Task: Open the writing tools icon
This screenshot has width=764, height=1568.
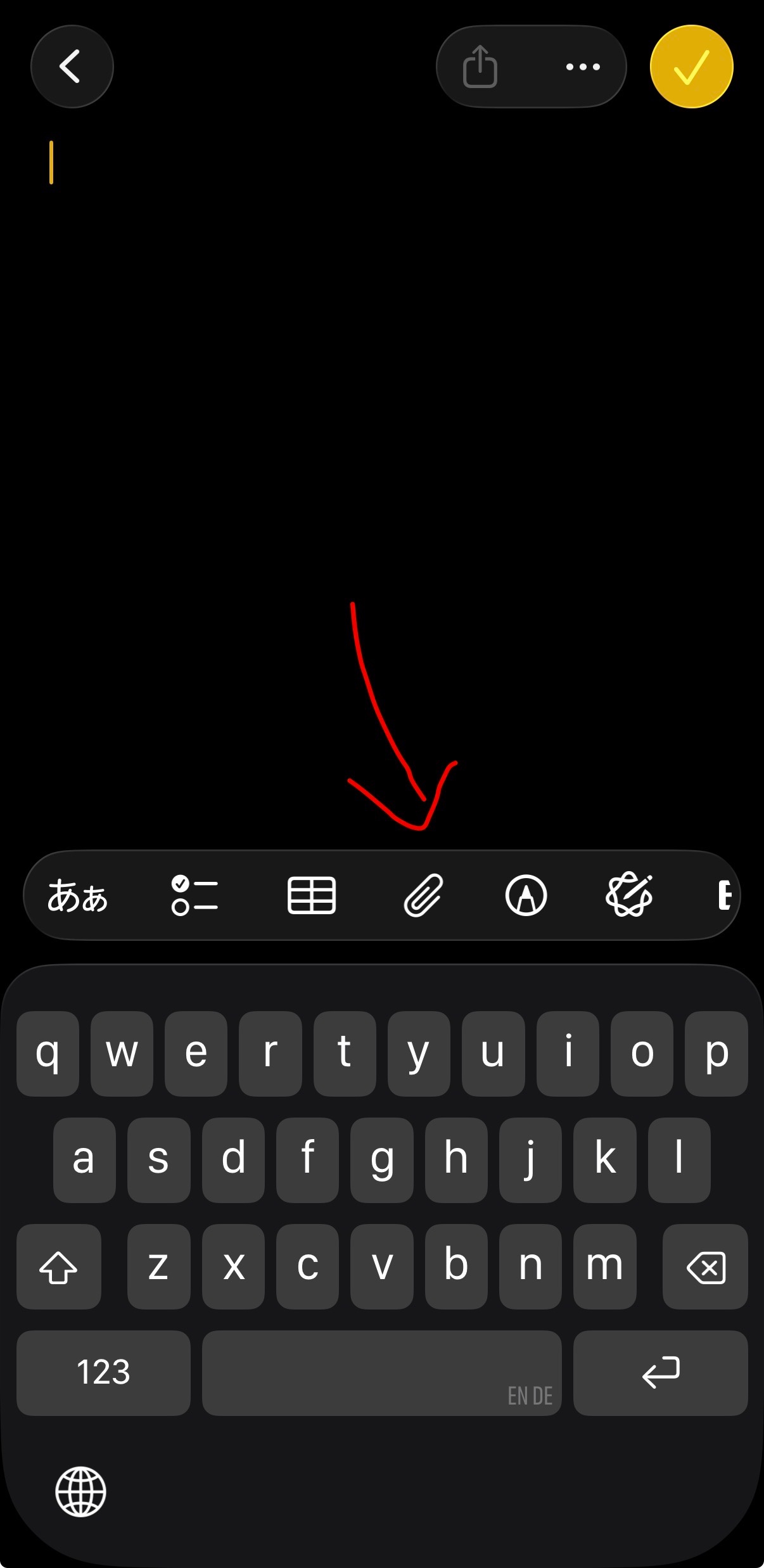Action: 629,896
